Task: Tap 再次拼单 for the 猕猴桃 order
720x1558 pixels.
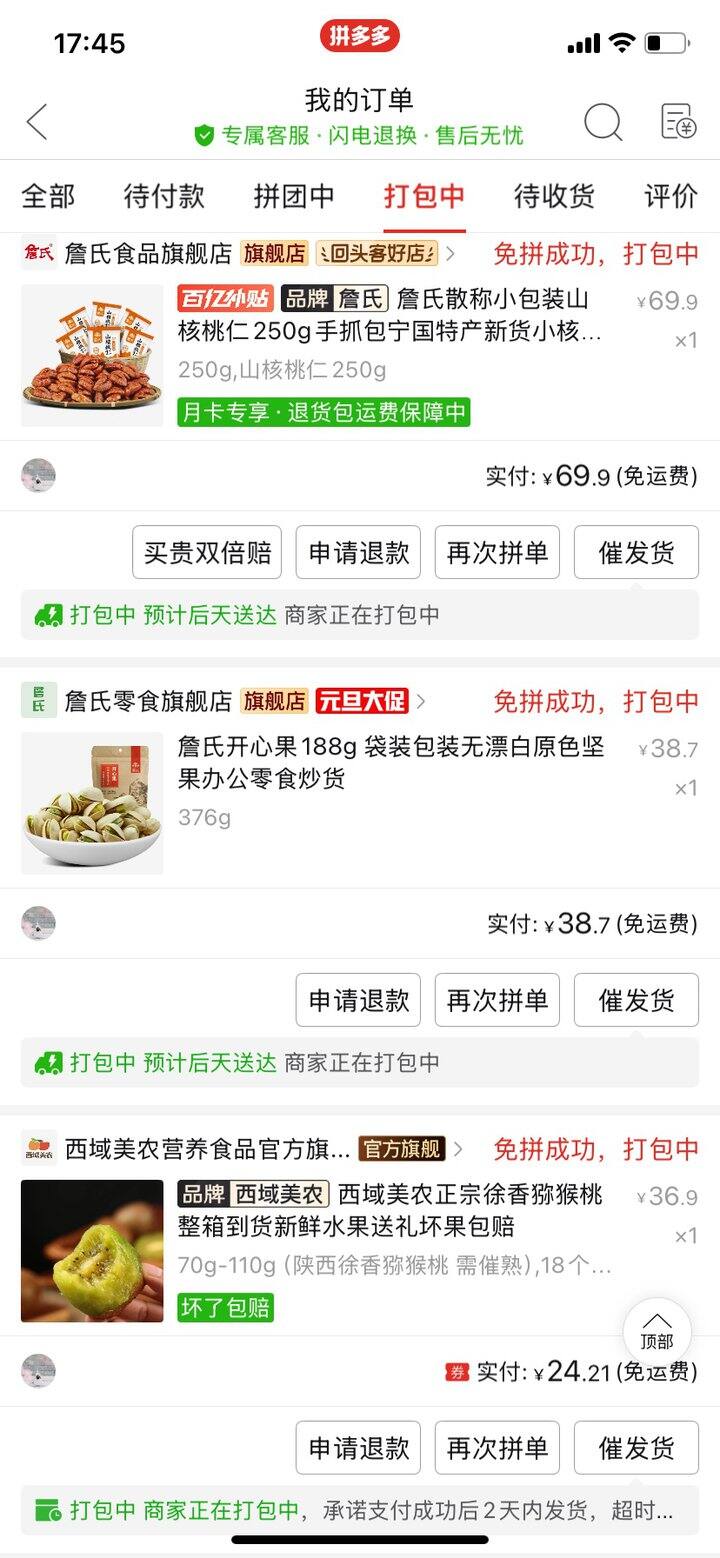Action: [x=497, y=1448]
